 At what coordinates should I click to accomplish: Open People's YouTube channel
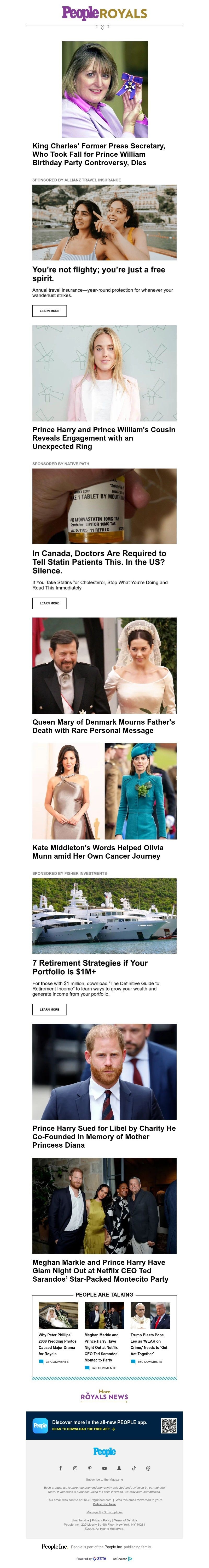coord(104,1468)
